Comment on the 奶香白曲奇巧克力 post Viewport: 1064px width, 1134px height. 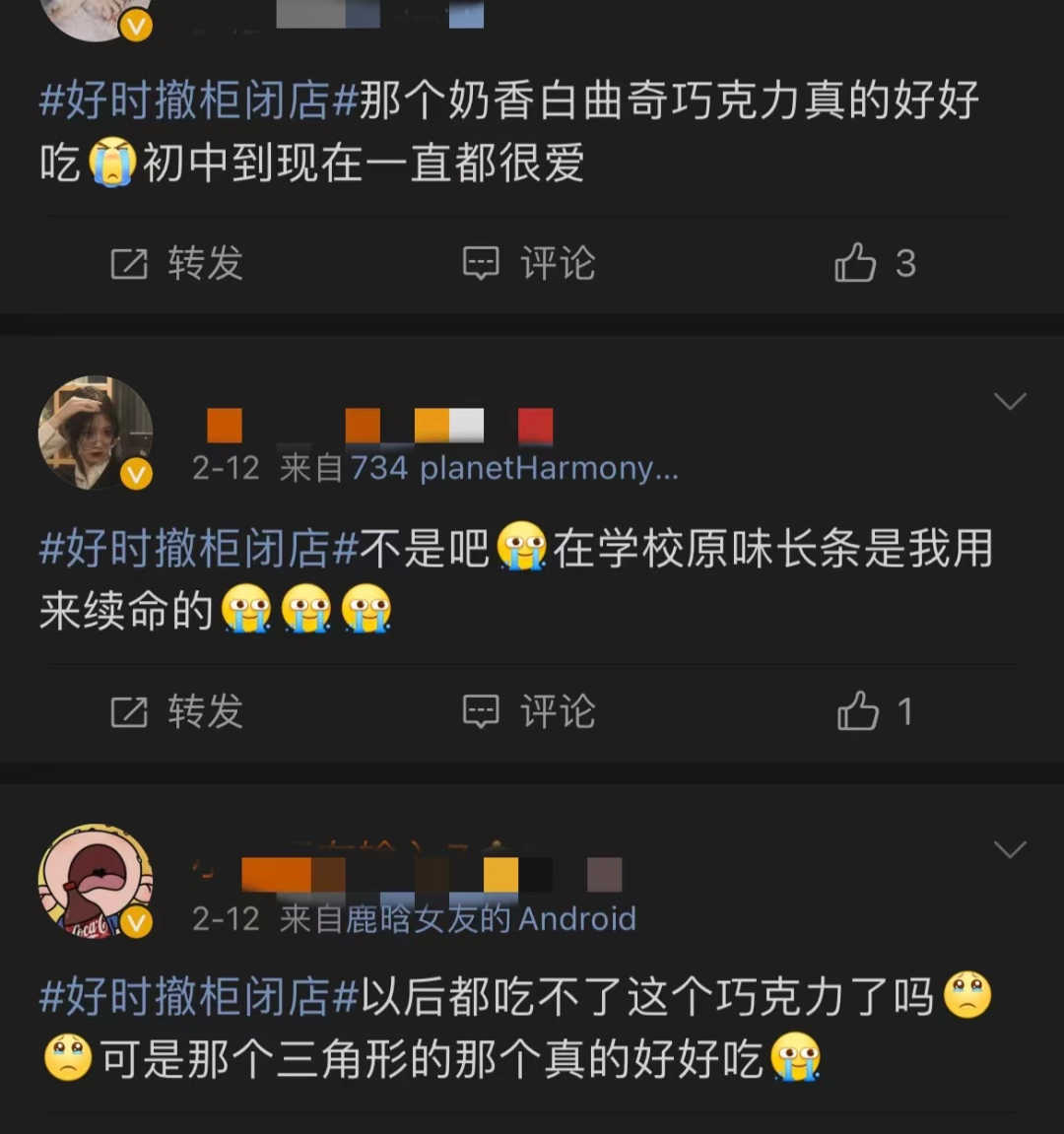point(529,264)
